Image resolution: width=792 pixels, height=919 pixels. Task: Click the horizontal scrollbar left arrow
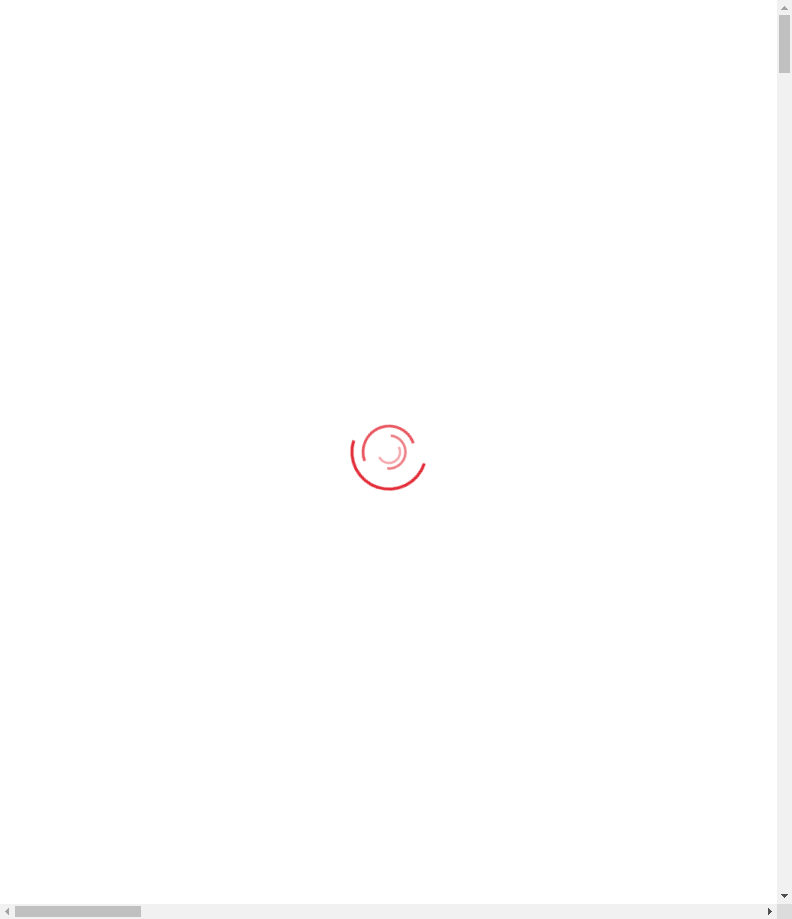(7, 911)
